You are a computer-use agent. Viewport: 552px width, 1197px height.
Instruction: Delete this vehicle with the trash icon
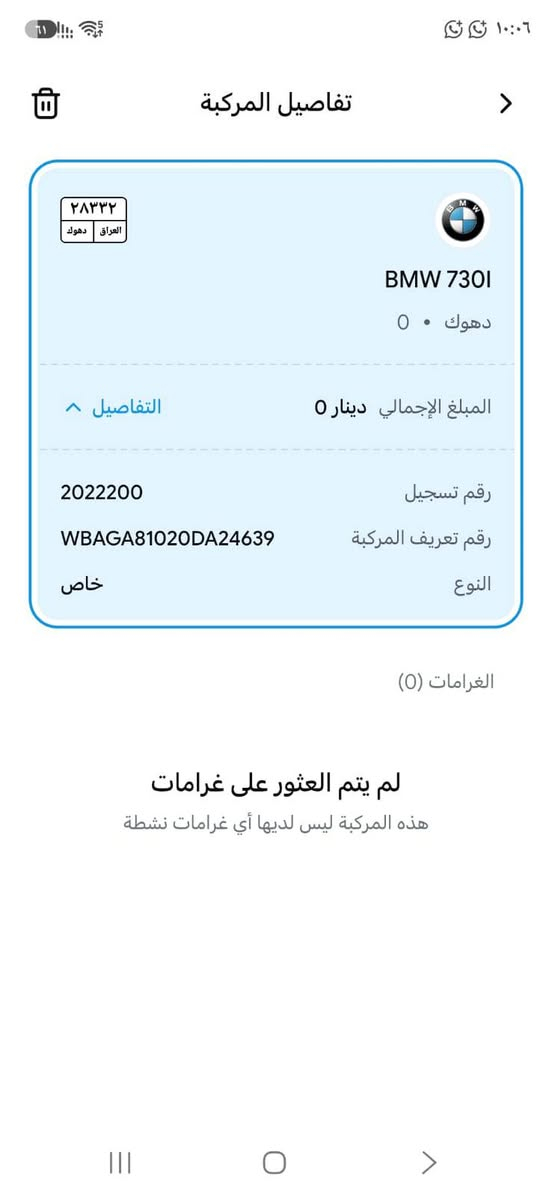(x=47, y=104)
